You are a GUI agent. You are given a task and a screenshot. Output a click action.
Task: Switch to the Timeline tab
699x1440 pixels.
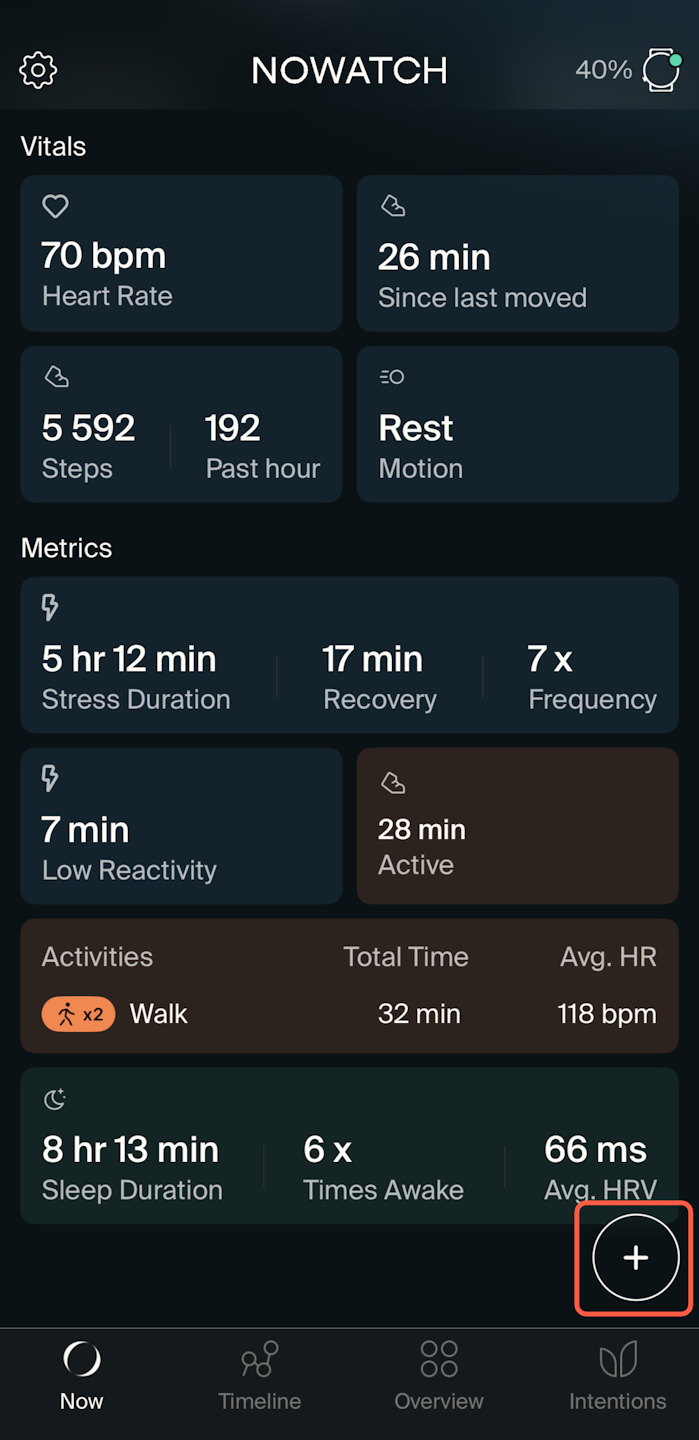click(x=260, y=1376)
